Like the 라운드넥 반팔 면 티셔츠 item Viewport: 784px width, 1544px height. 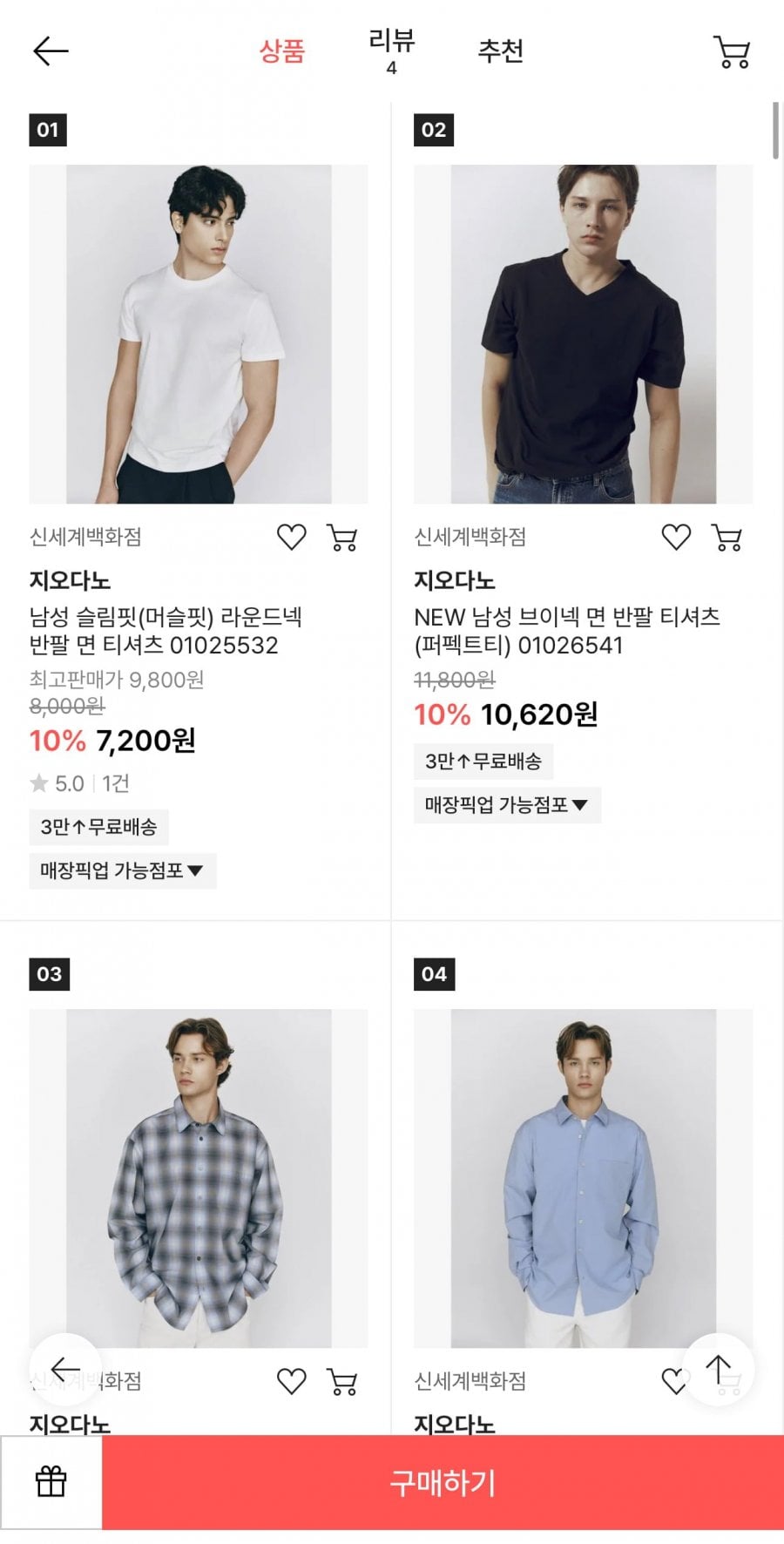[x=291, y=537]
